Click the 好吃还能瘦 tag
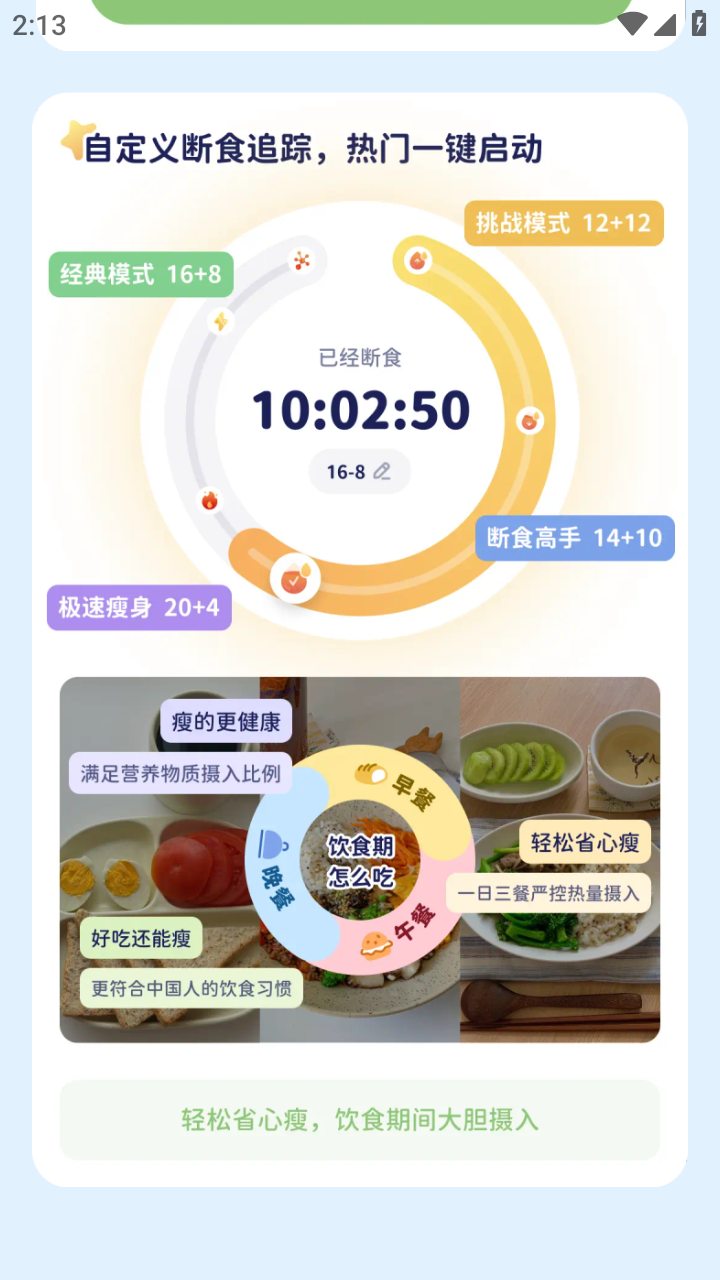The height and width of the screenshot is (1280, 720). point(141,938)
